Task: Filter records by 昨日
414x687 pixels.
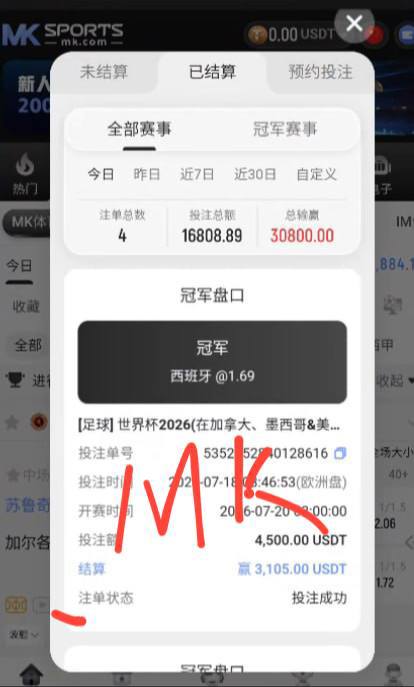Action: (147, 174)
